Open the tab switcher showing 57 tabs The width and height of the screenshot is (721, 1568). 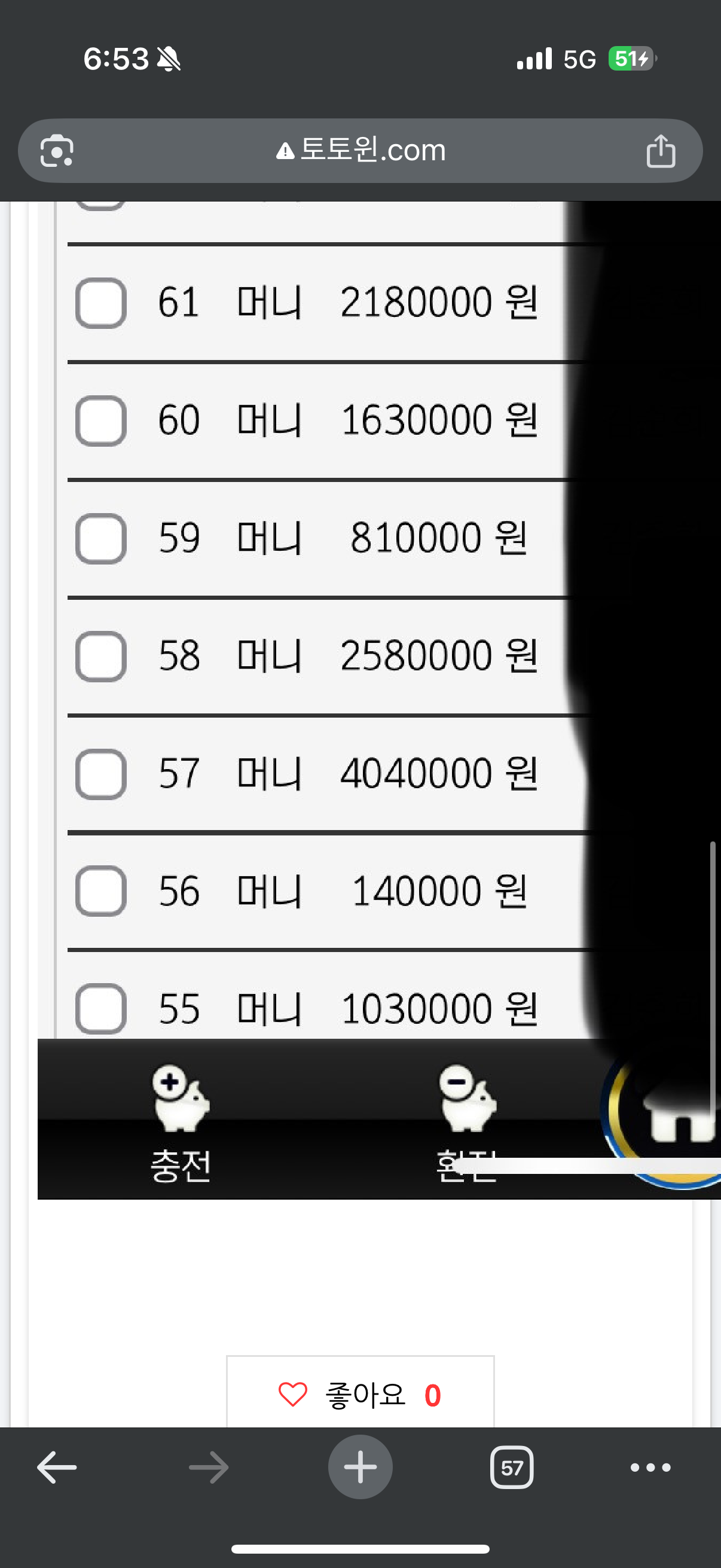(511, 1468)
